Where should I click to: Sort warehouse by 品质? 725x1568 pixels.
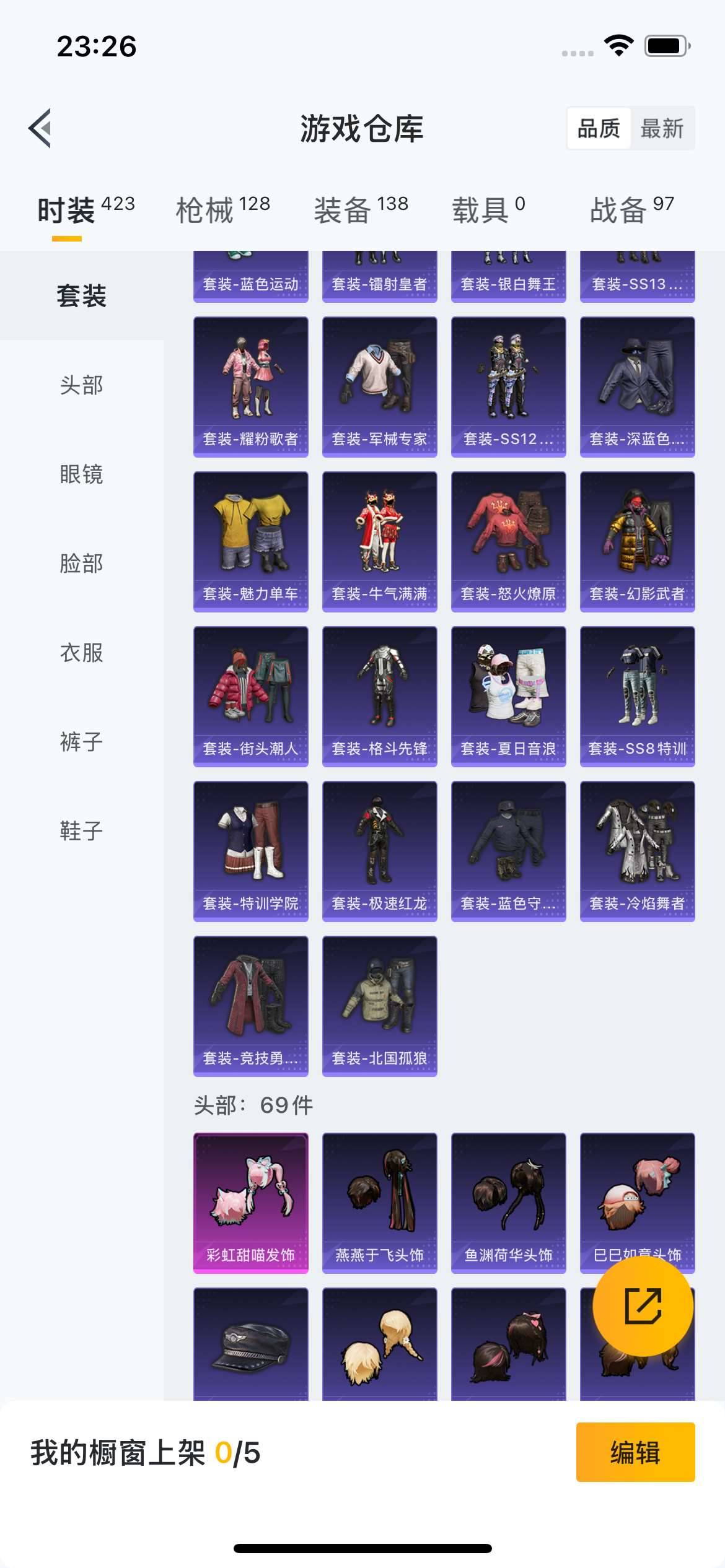click(x=598, y=129)
